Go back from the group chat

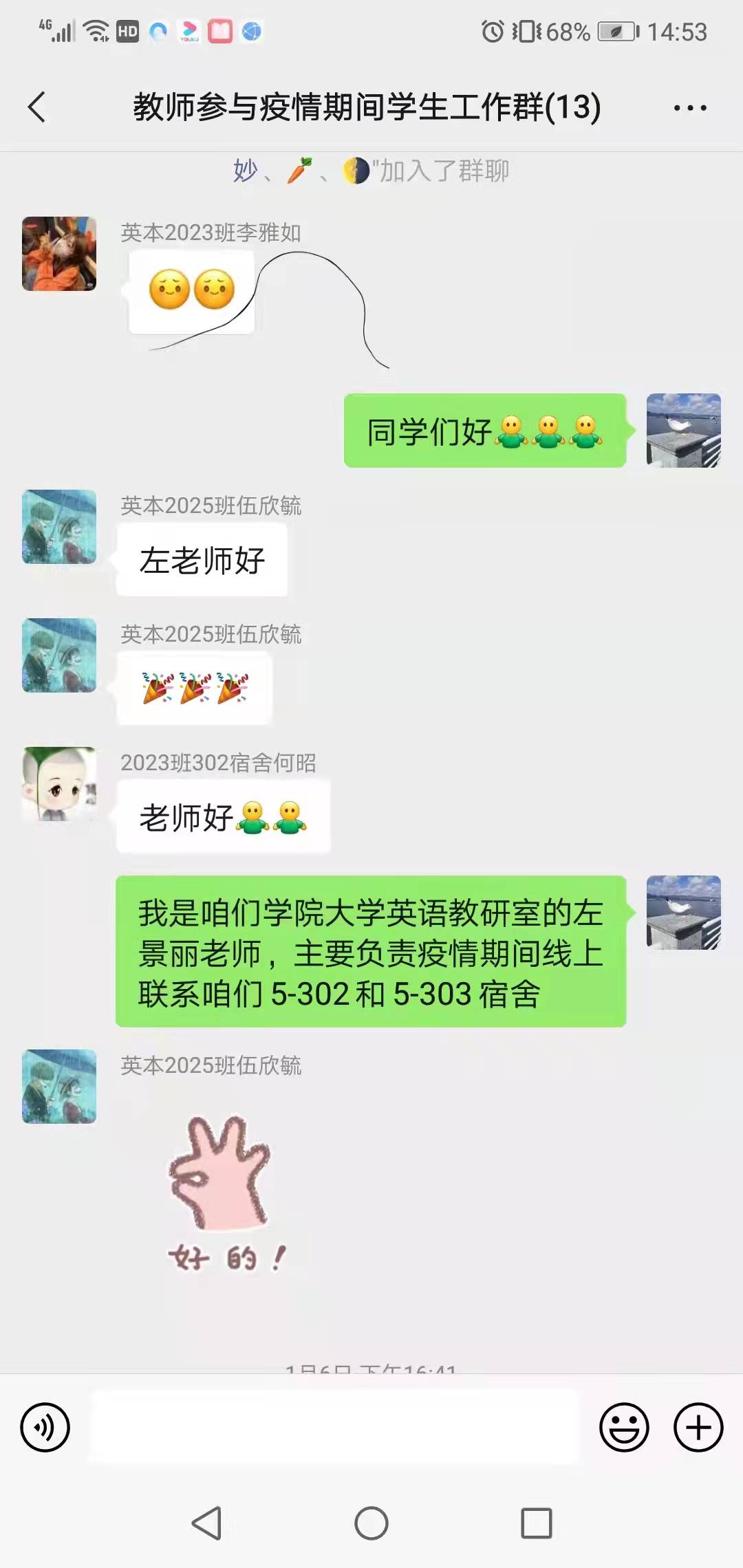[37, 107]
